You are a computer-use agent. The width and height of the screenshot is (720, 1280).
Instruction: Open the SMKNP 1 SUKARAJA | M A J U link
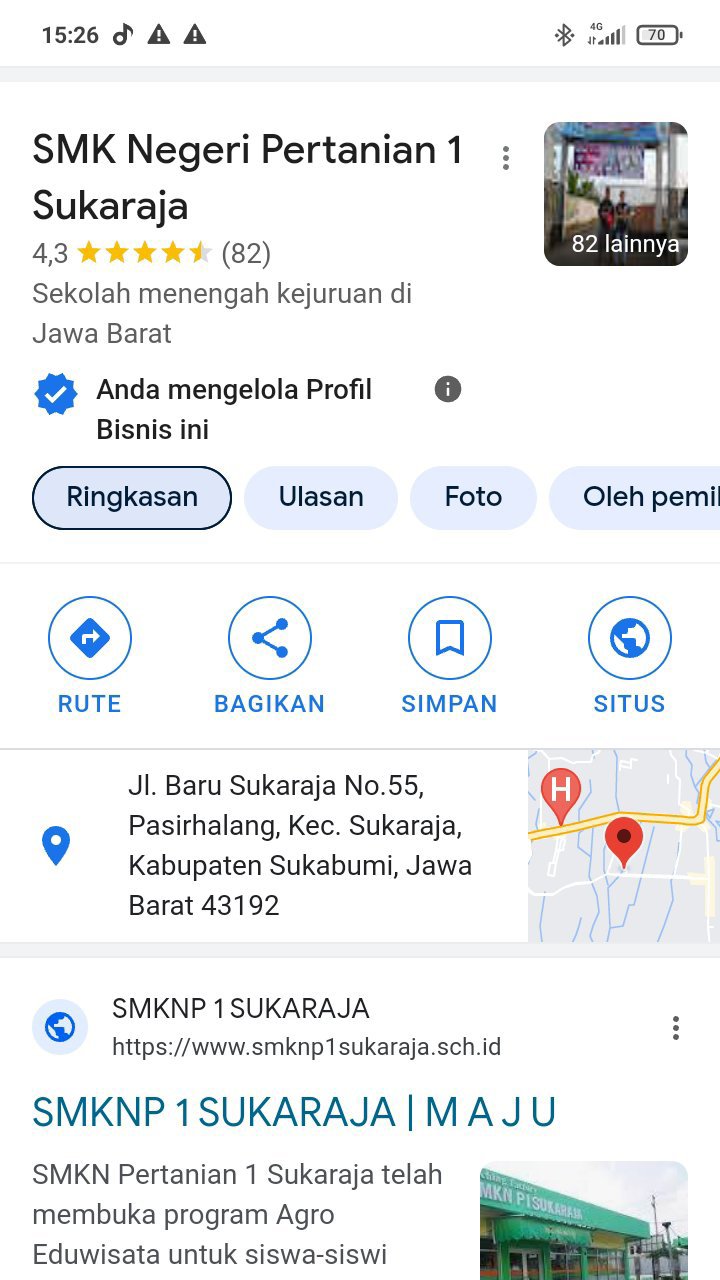point(294,1112)
